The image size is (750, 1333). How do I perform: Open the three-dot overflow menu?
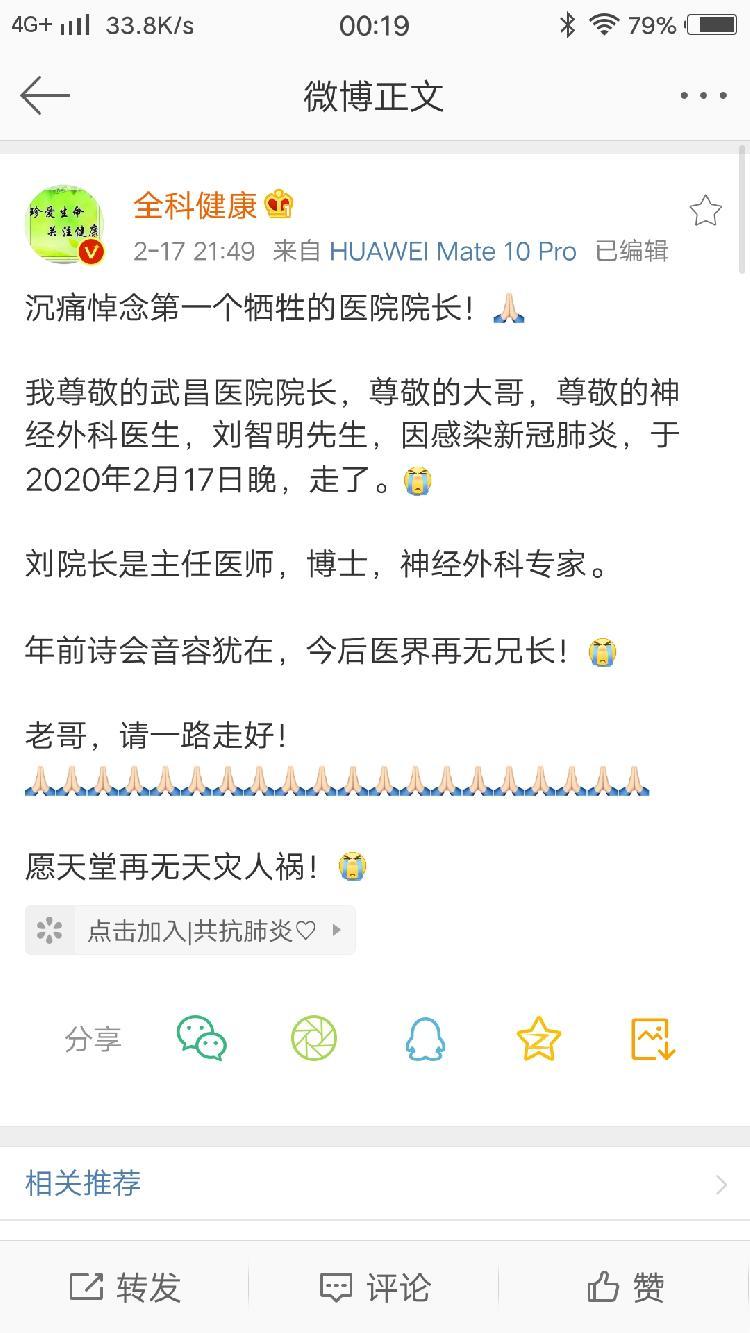pos(703,96)
